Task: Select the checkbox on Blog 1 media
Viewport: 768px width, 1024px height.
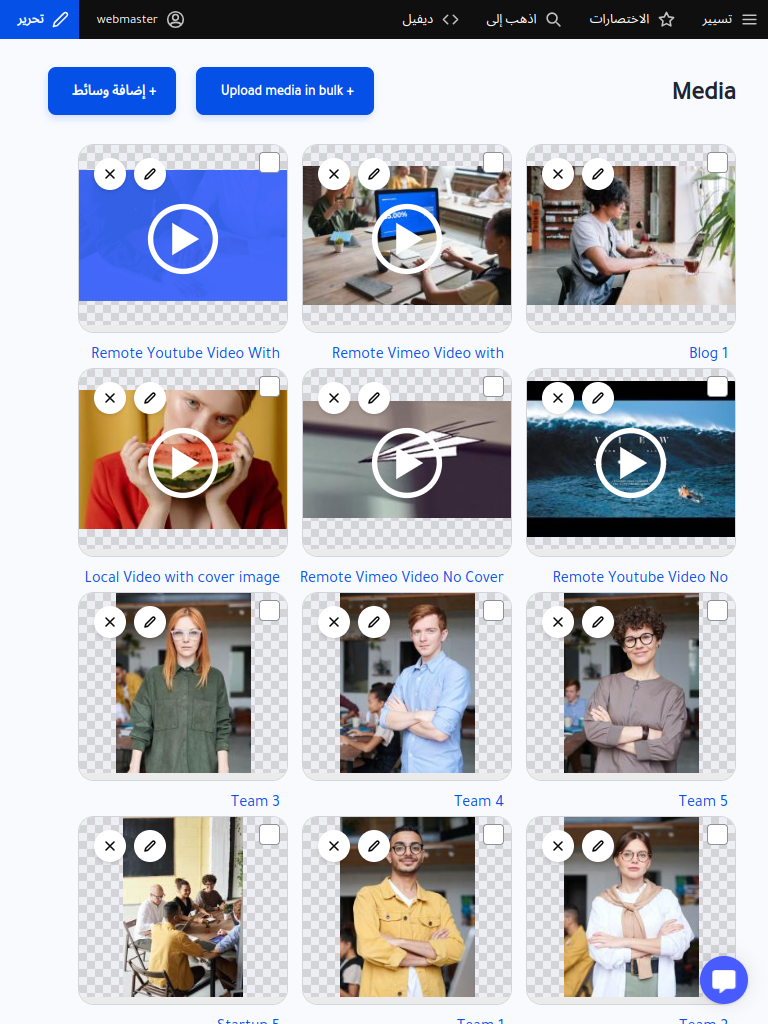Action: coord(717,163)
